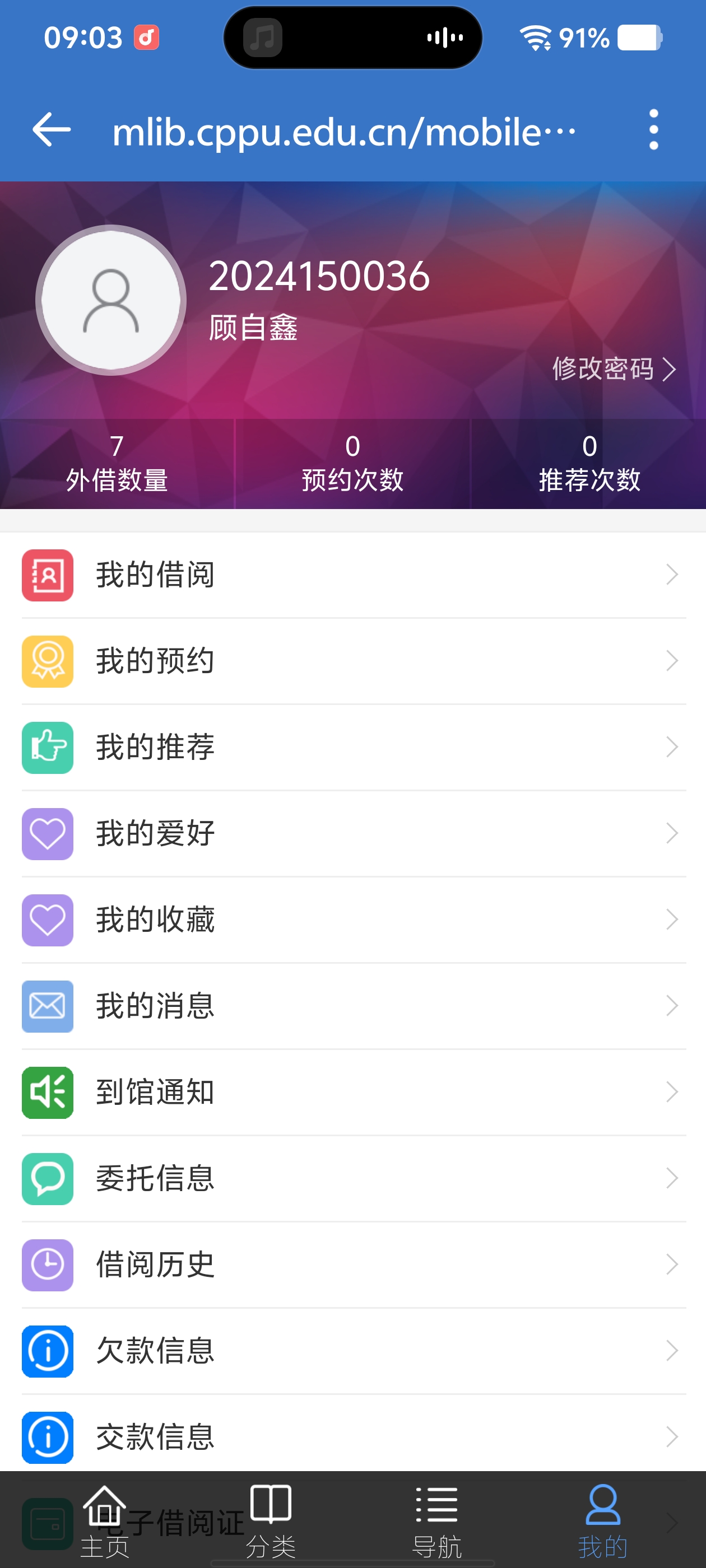Switch to the 导航 tab

tap(436, 1520)
